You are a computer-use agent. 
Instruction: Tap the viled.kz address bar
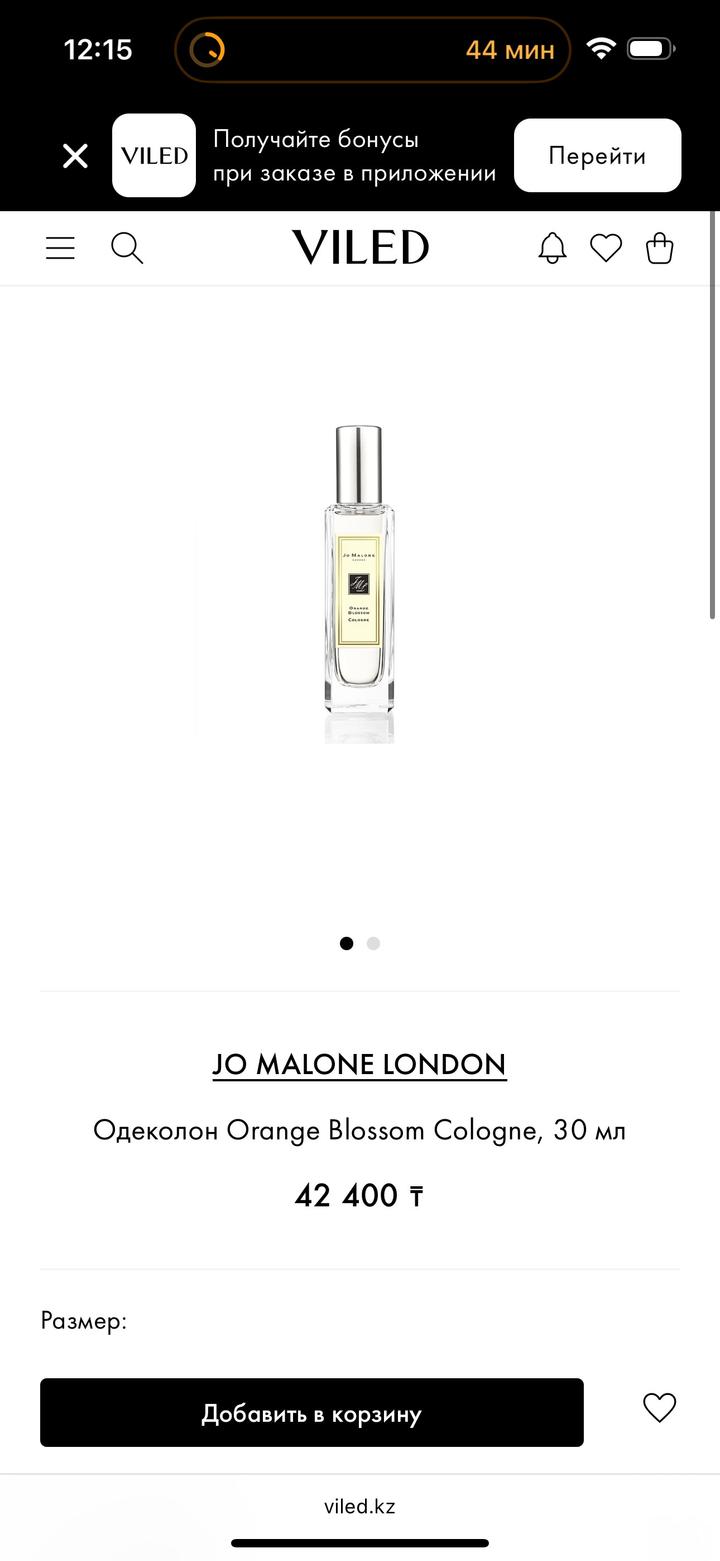[x=360, y=1506]
